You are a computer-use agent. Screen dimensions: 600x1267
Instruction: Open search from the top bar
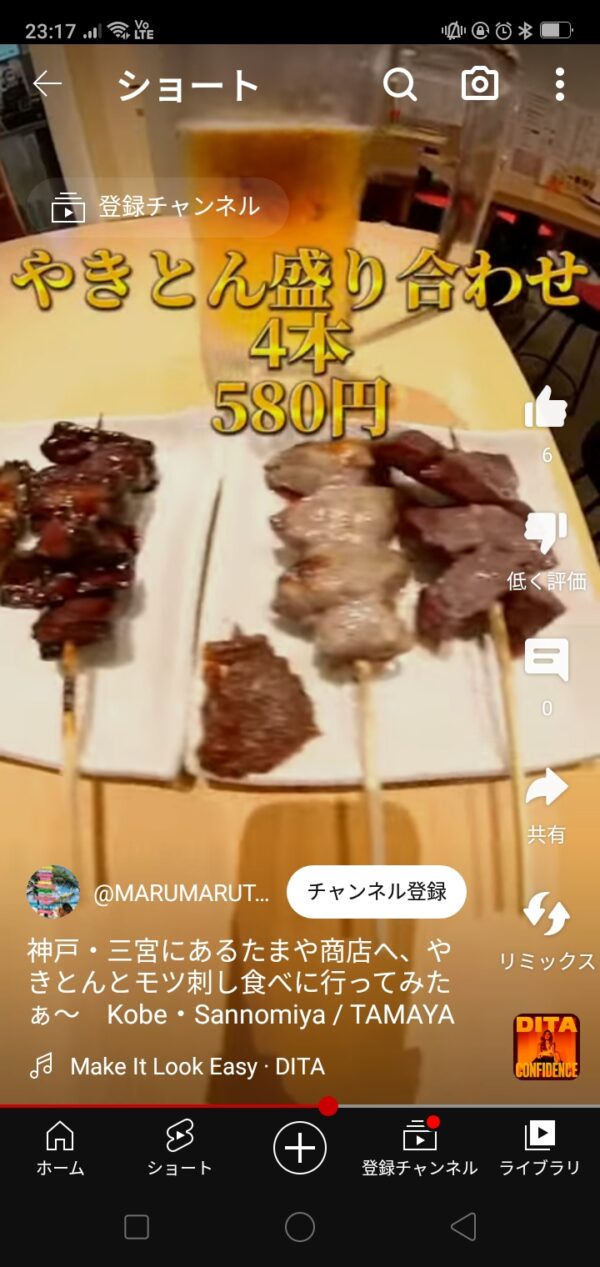[x=400, y=84]
